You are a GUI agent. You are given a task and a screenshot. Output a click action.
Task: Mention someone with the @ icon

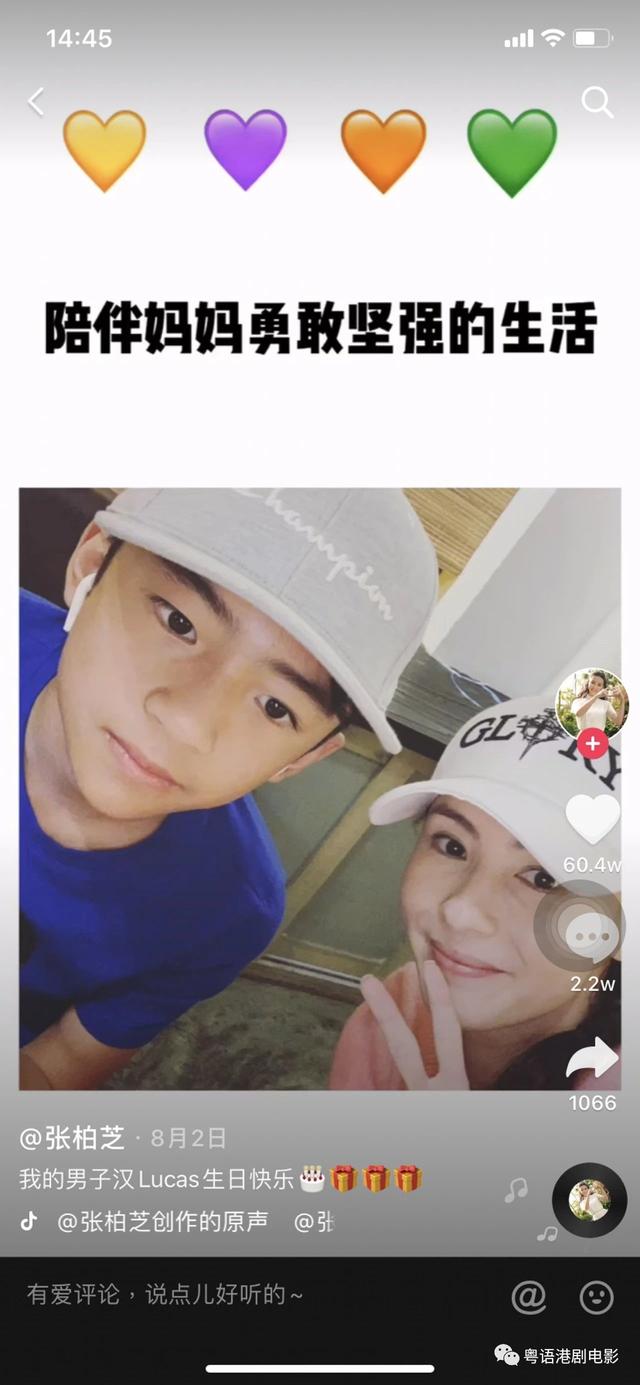(528, 1296)
